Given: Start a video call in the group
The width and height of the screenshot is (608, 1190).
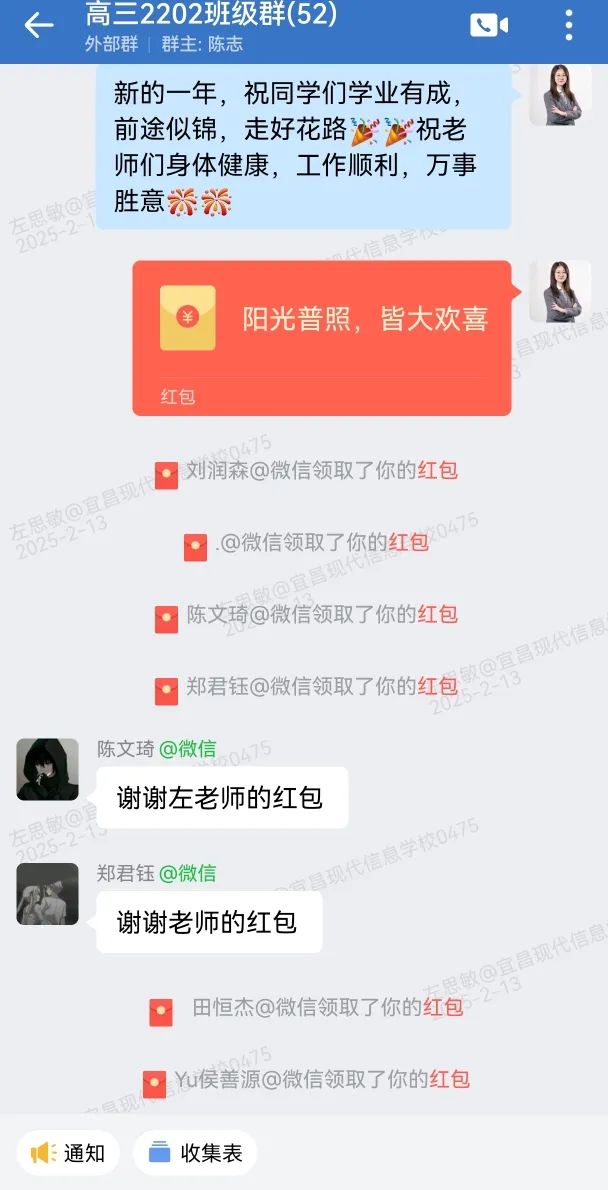Looking at the screenshot, I should click(489, 26).
